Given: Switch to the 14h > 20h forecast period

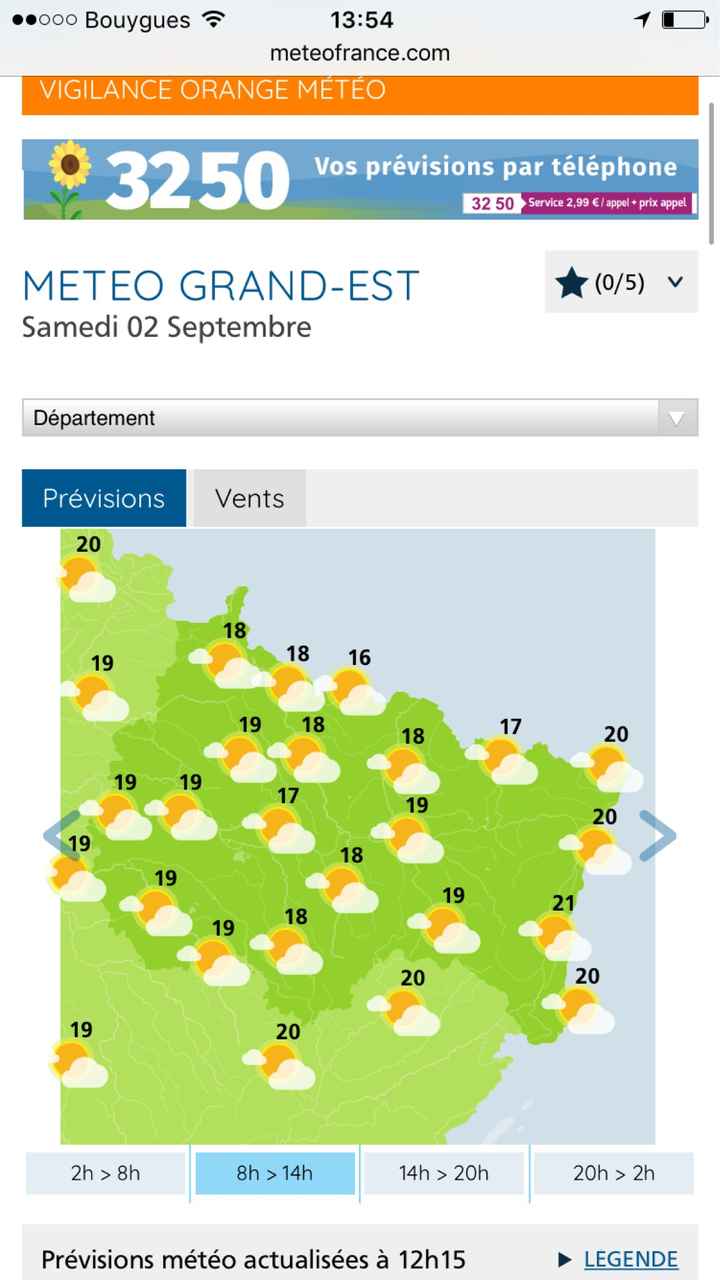Looking at the screenshot, I should point(443,1172).
